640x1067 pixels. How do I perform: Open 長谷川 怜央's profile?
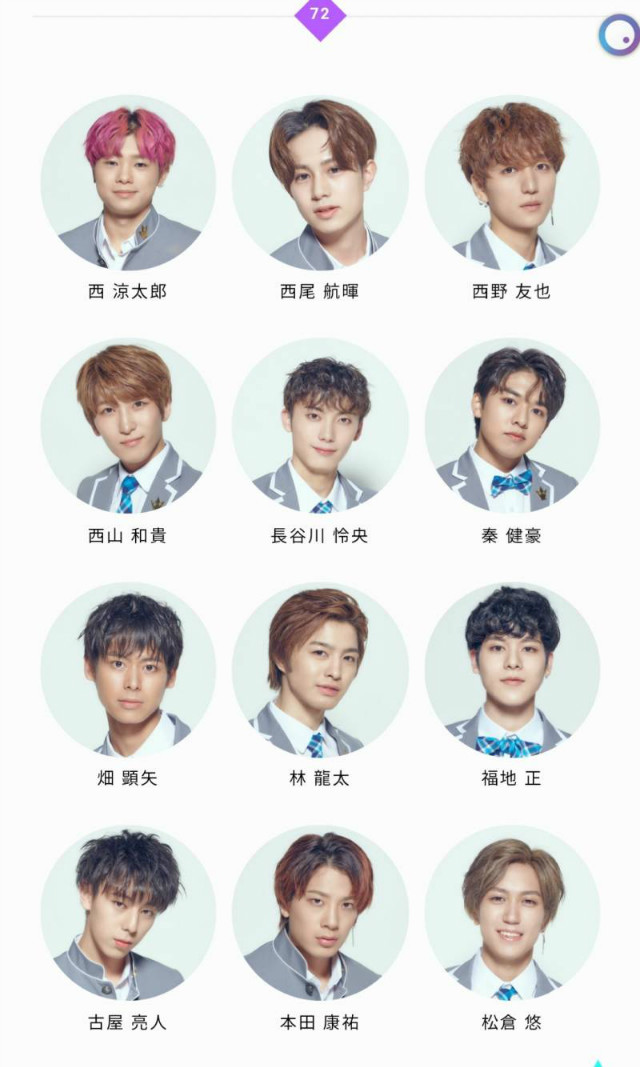[320, 426]
